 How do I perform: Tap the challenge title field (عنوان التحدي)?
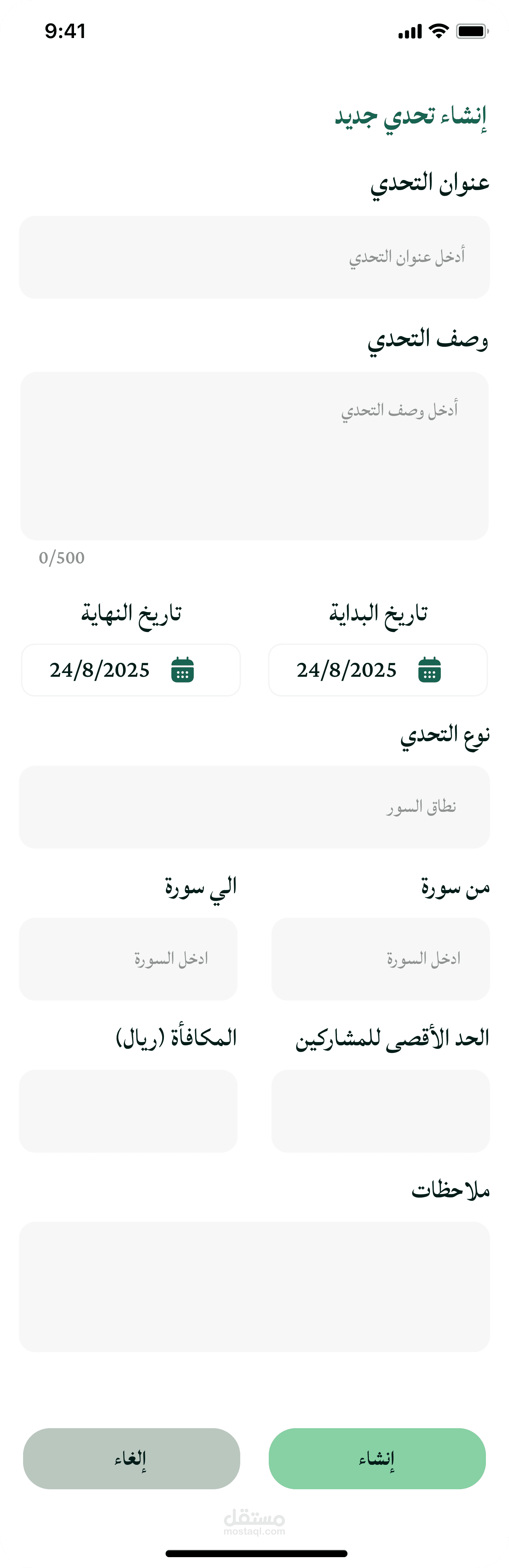pyautogui.click(x=254, y=257)
